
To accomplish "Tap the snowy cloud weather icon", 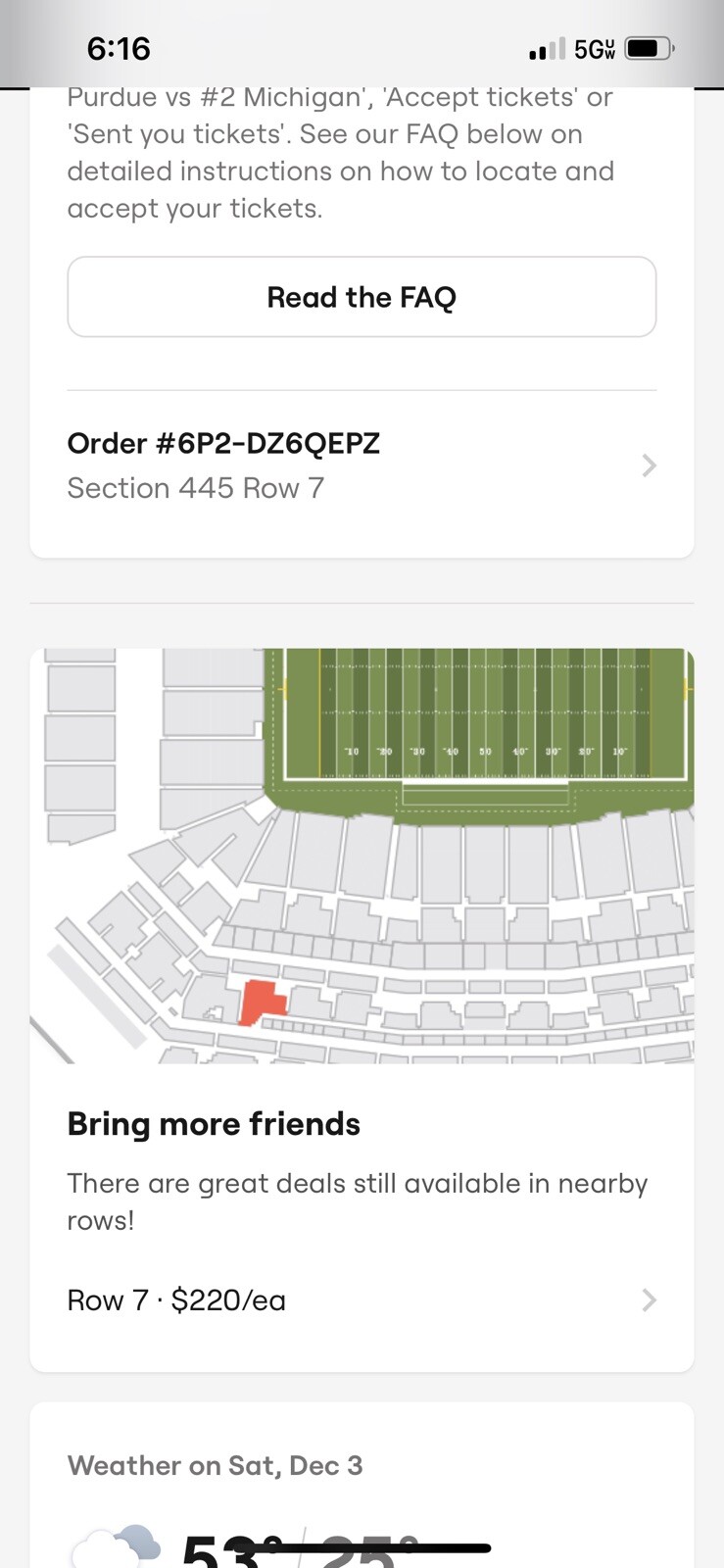I will point(116,1543).
